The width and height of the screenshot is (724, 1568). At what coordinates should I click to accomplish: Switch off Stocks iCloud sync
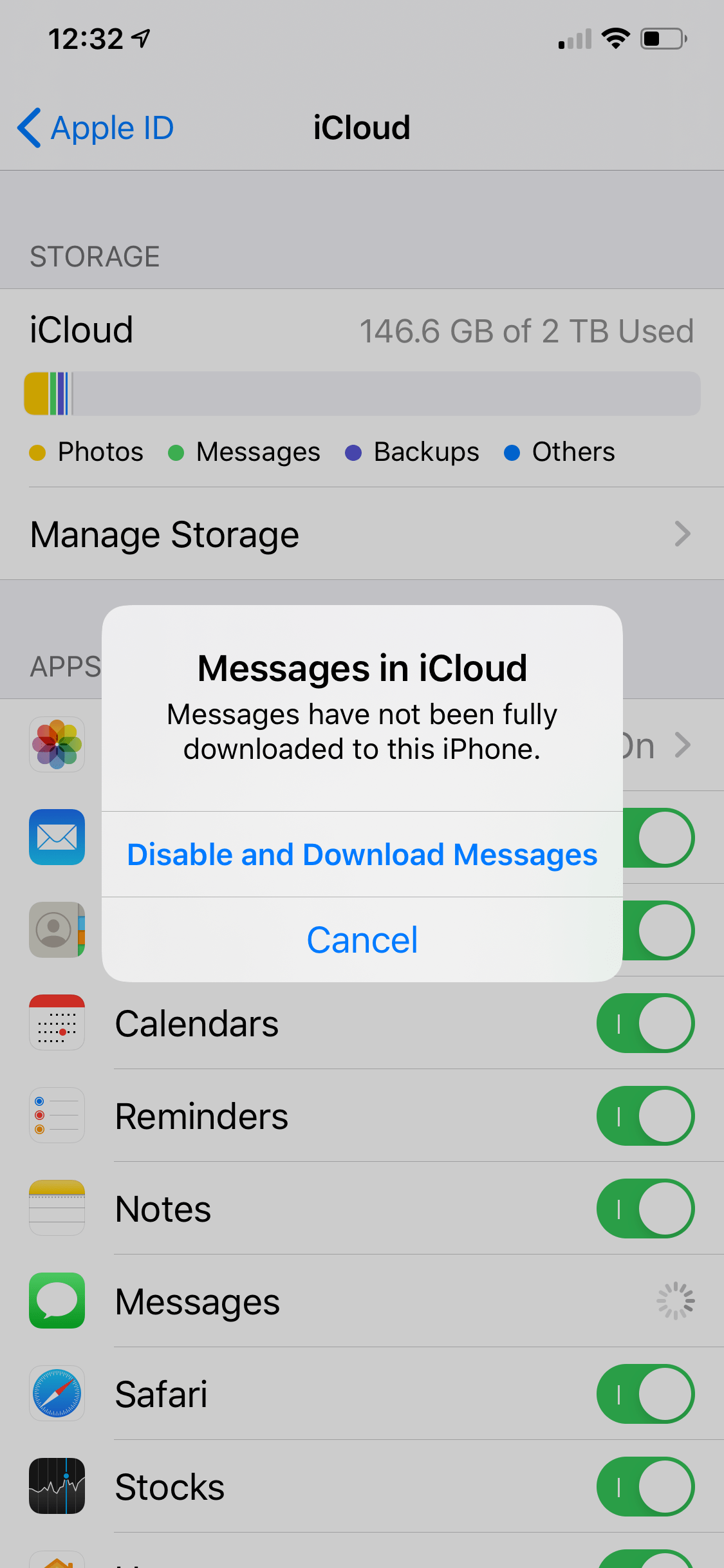pyautogui.click(x=645, y=1487)
